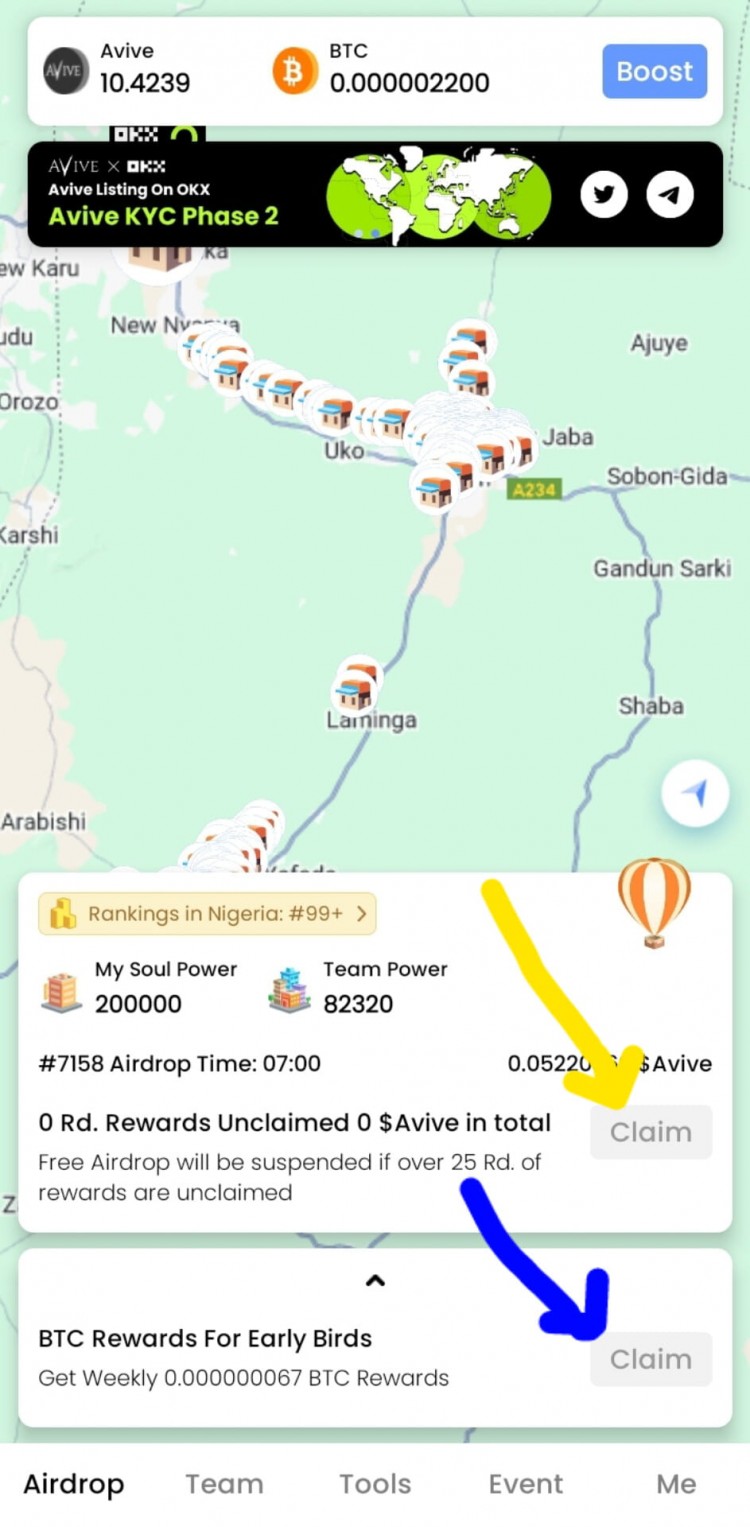The width and height of the screenshot is (750, 1527).
Task: Open the Twitter icon in the banner
Action: pyautogui.click(x=604, y=195)
